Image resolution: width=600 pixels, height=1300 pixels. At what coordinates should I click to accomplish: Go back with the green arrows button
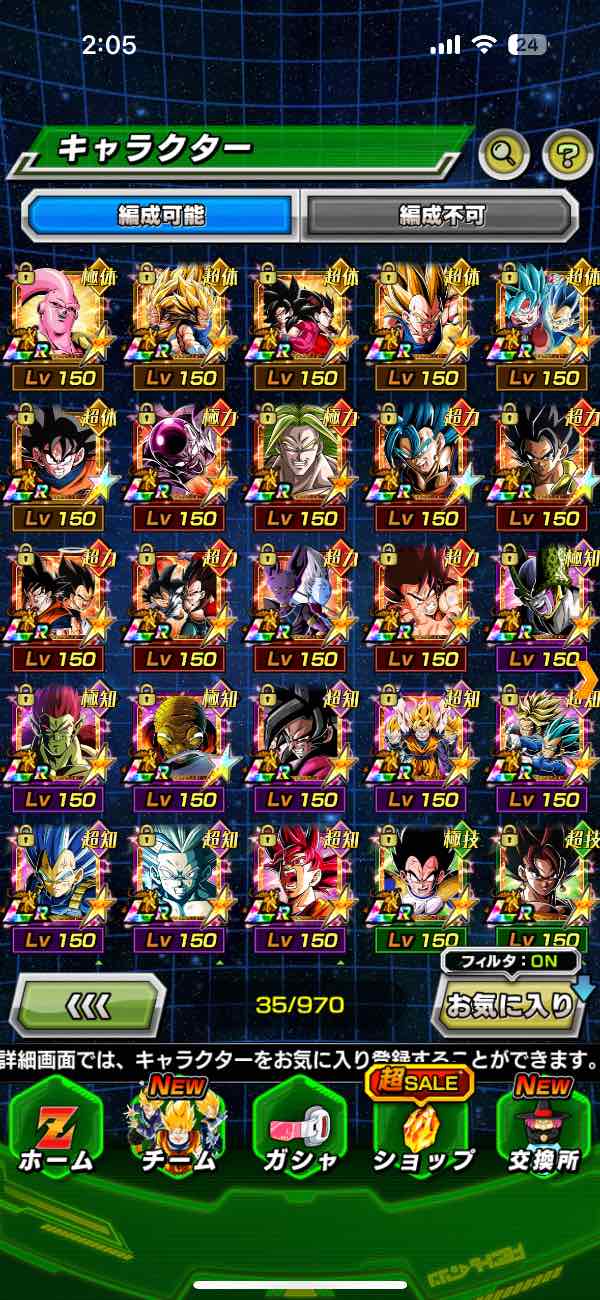[87, 1004]
